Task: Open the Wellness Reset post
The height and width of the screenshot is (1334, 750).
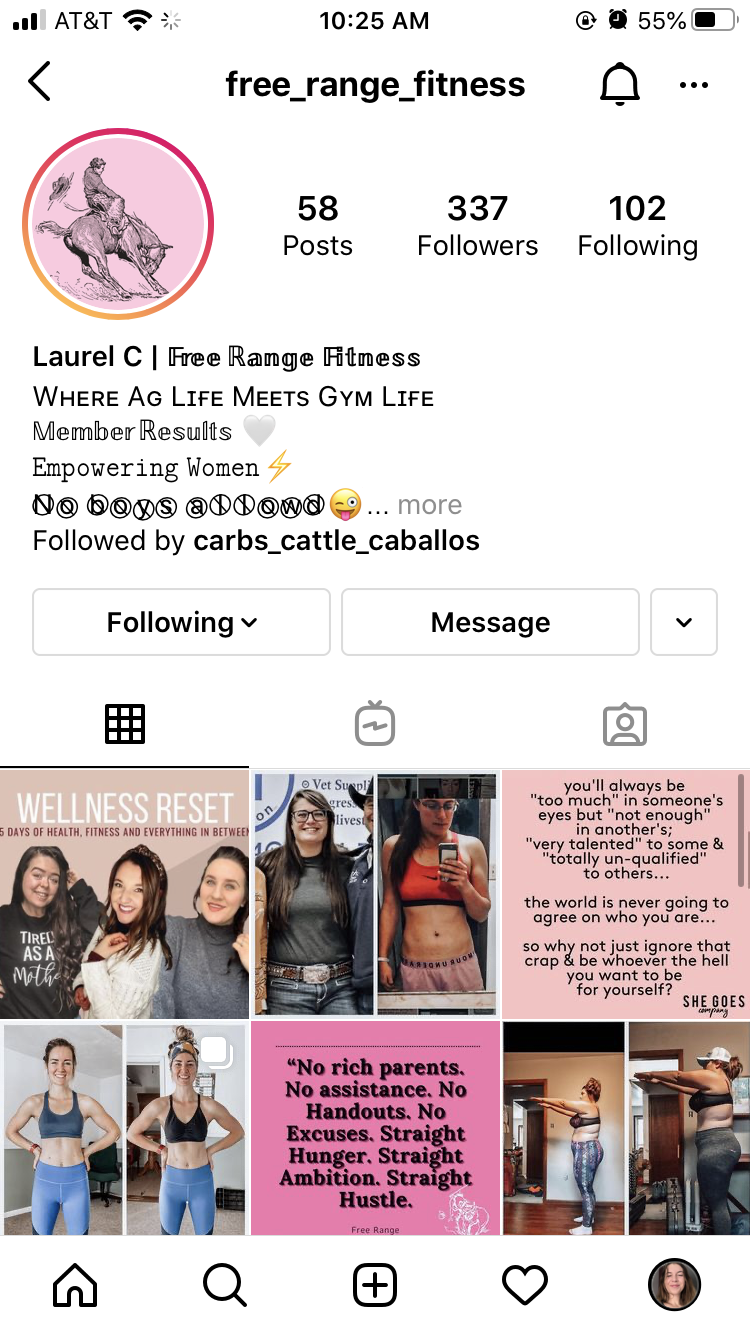Action: point(124,894)
